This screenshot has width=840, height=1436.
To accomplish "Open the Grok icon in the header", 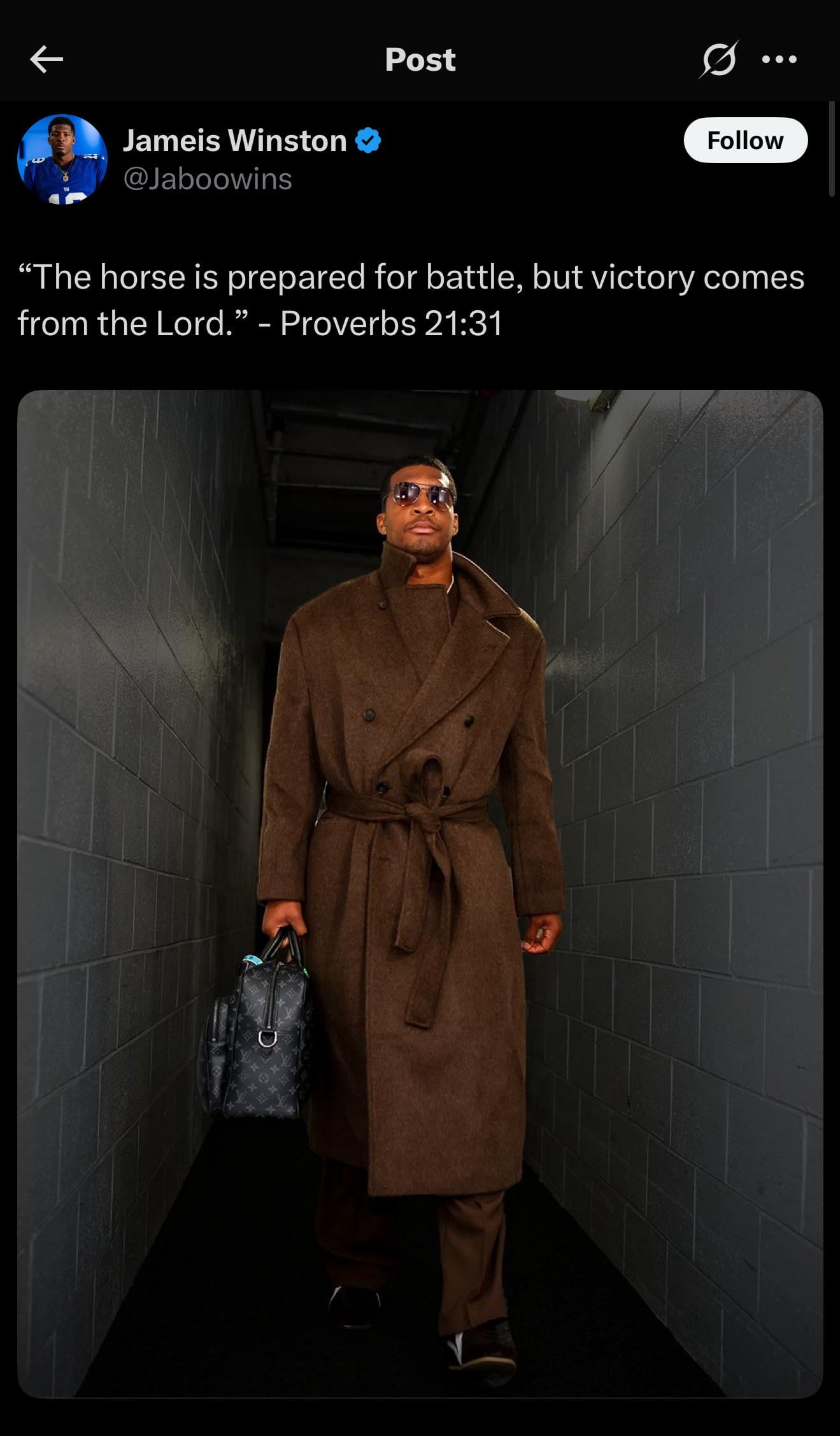I will tap(719, 59).
